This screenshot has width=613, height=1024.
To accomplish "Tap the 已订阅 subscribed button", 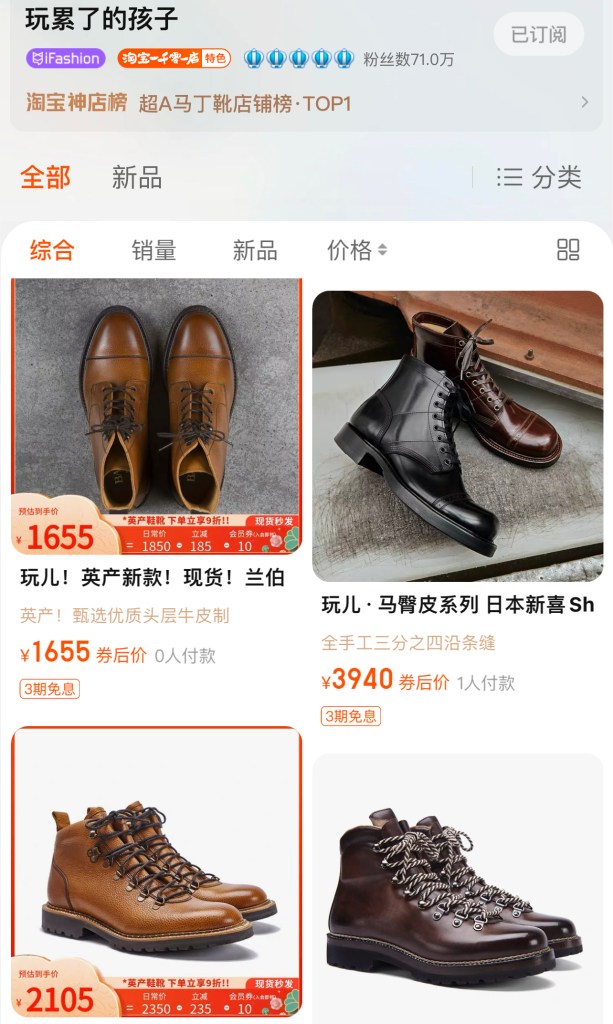I will [x=538, y=34].
